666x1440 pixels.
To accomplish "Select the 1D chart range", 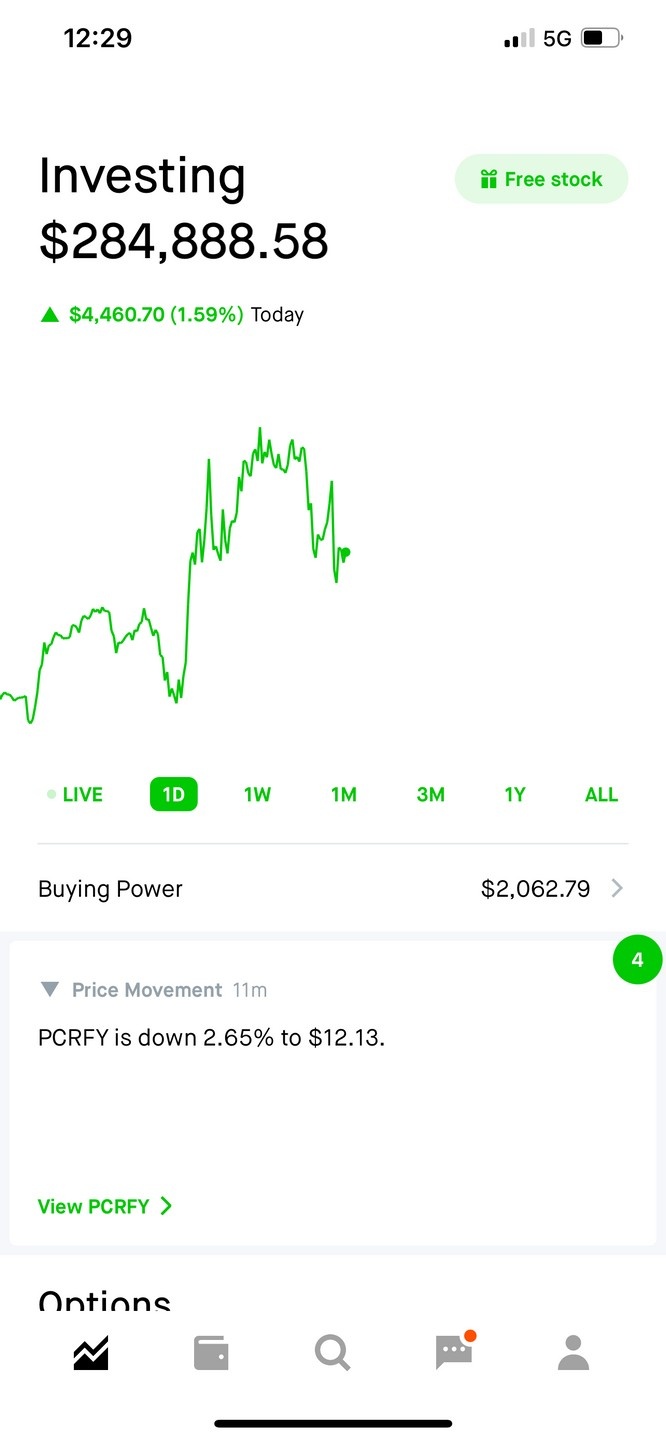I will point(174,795).
